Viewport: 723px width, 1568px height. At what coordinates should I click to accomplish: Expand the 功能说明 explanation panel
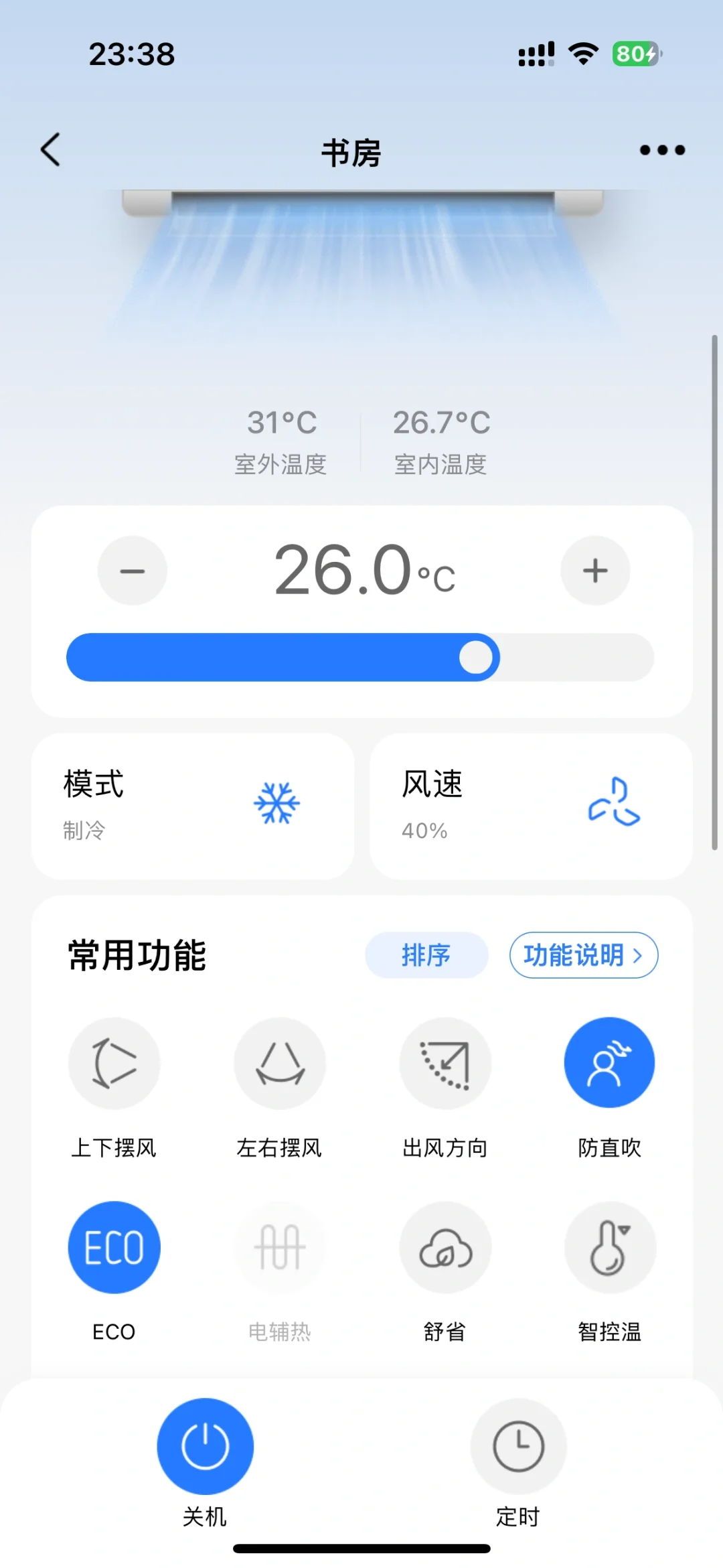click(x=583, y=956)
